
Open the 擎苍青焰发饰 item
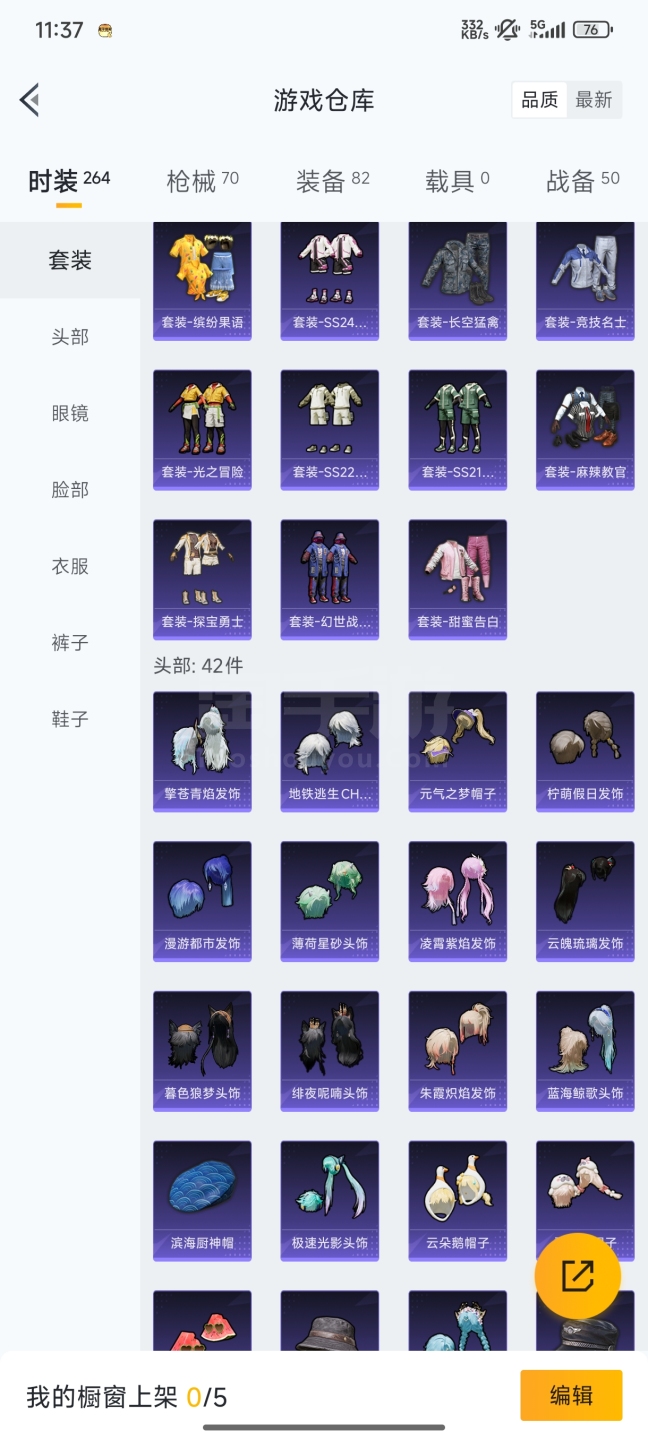coord(202,752)
